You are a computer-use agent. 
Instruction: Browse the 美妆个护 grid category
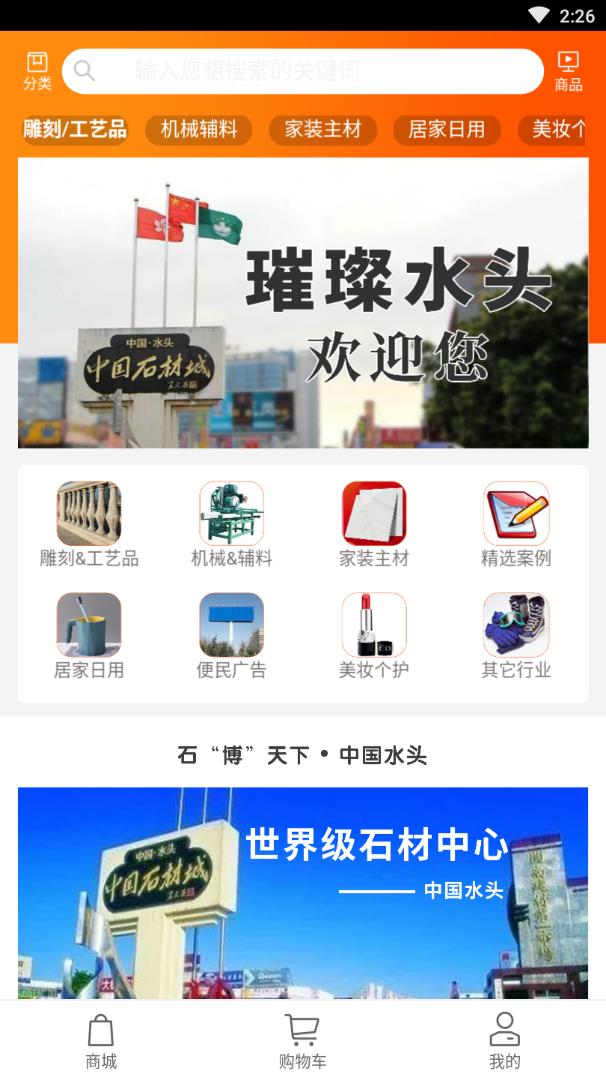point(374,636)
